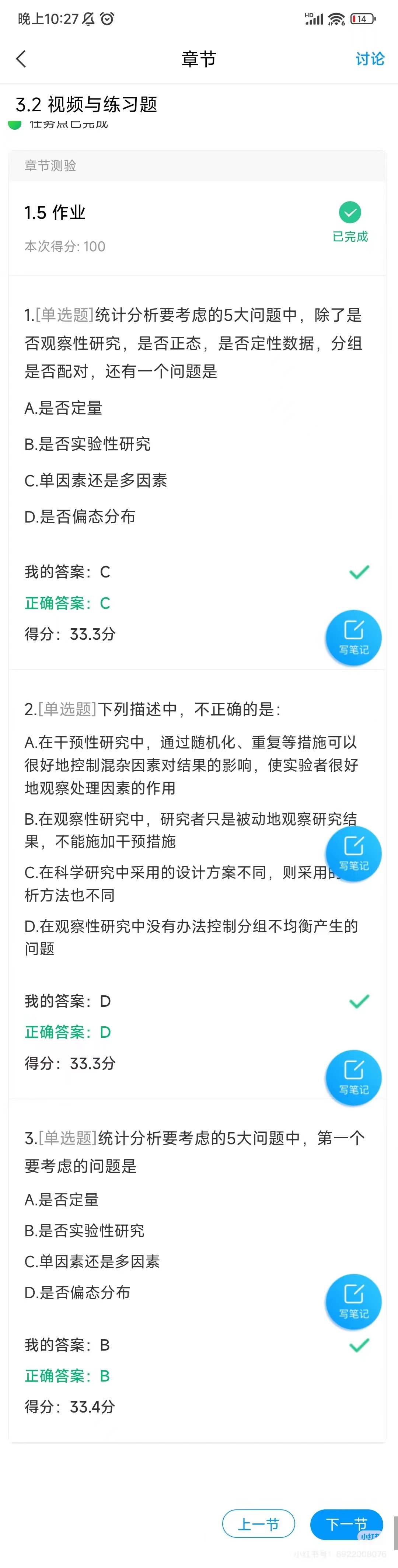
Task: Open the 讨论 discussion page
Action: coord(369,59)
